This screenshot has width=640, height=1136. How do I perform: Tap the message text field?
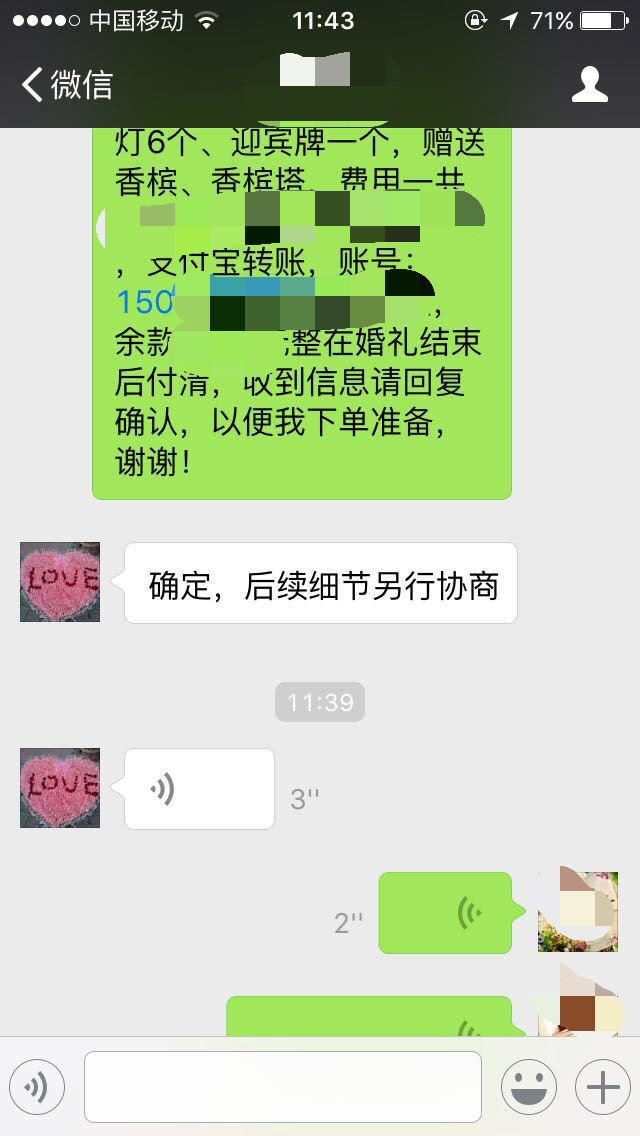click(283, 1087)
